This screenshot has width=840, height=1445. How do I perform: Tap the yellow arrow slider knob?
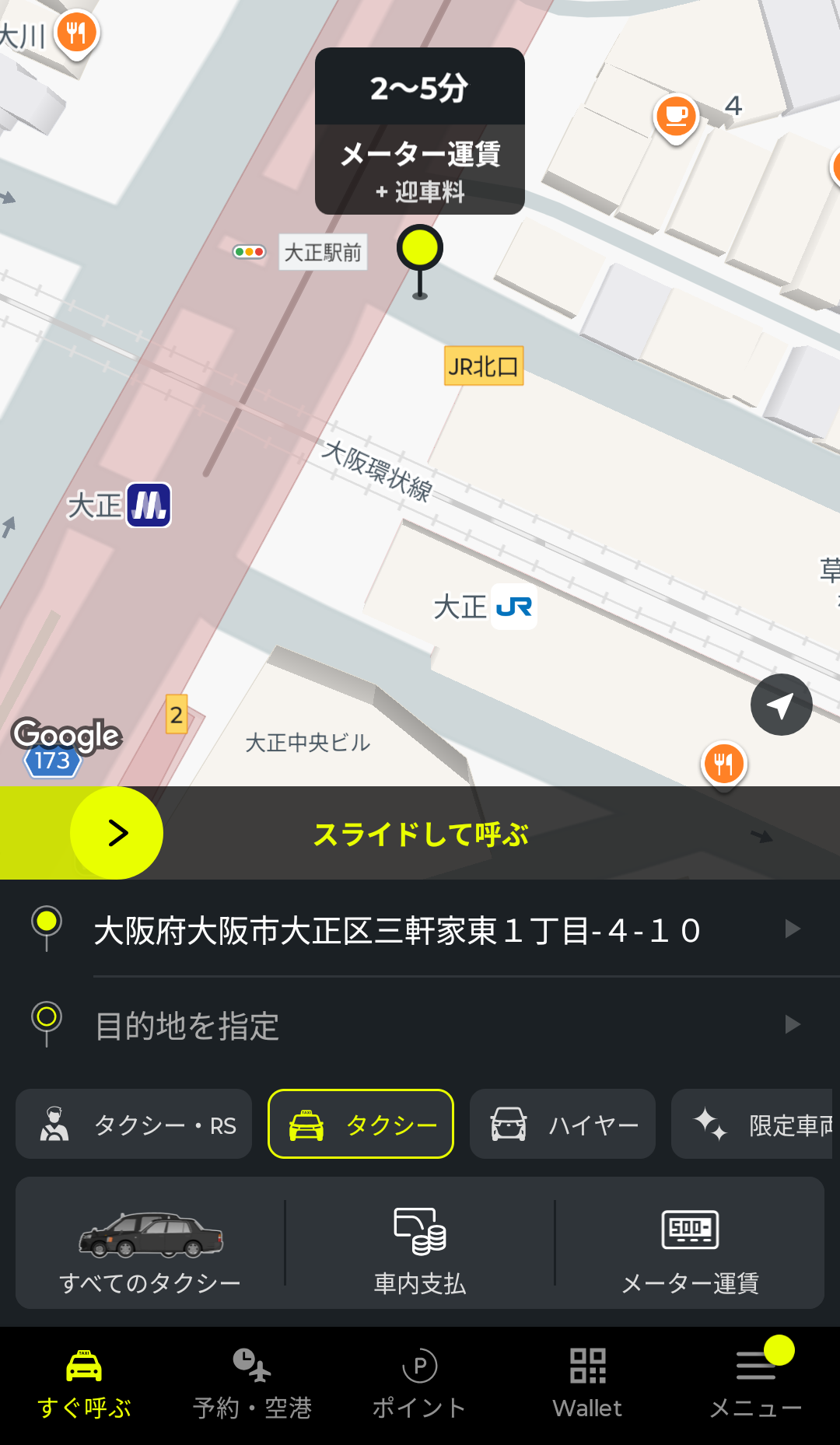coord(117,833)
